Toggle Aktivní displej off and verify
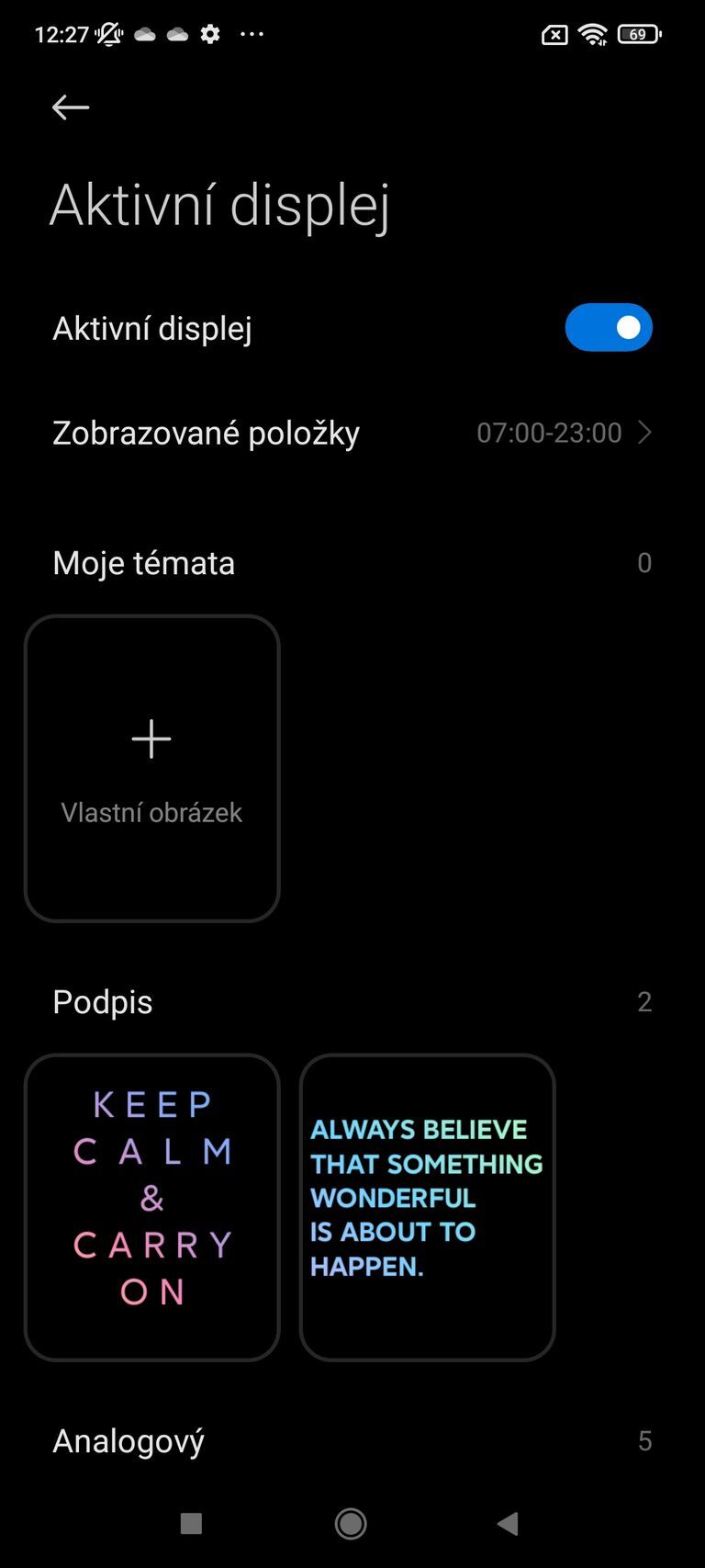705x1568 pixels. coord(609,327)
